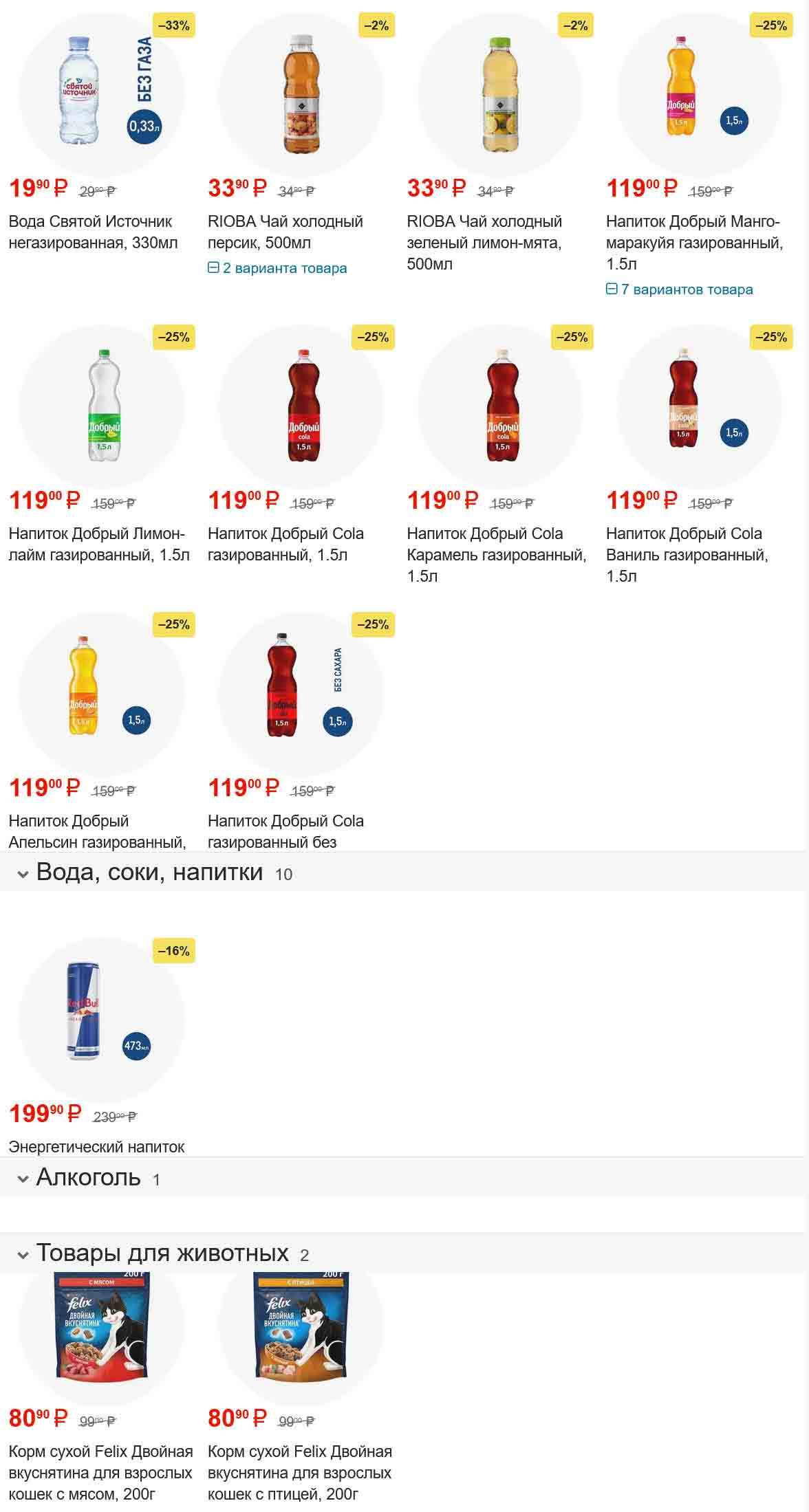Show 7 variants of Добрый Манго-маракуйя
This screenshot has height=1512, width=809.
(680, 289)
